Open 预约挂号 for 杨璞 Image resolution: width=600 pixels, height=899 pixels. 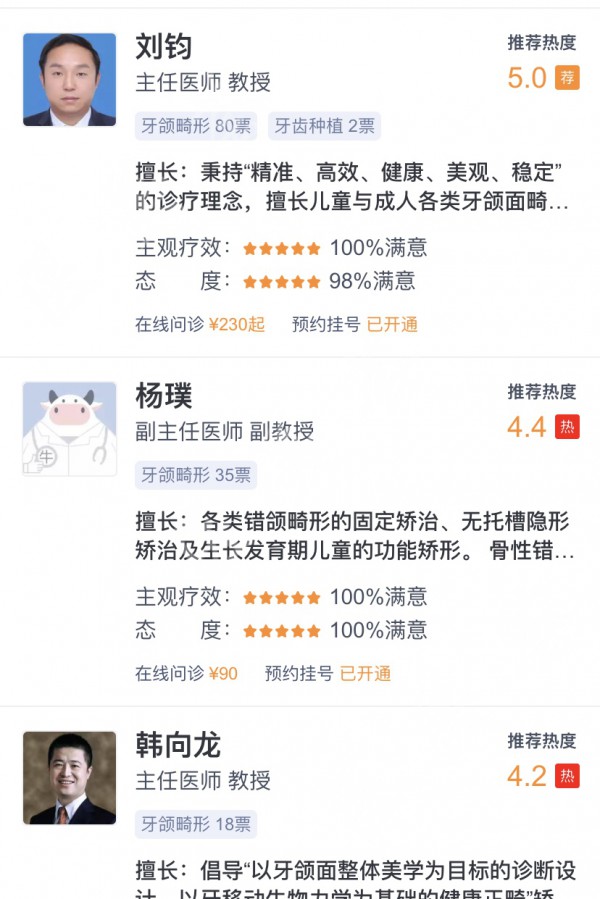coord(327,673)
